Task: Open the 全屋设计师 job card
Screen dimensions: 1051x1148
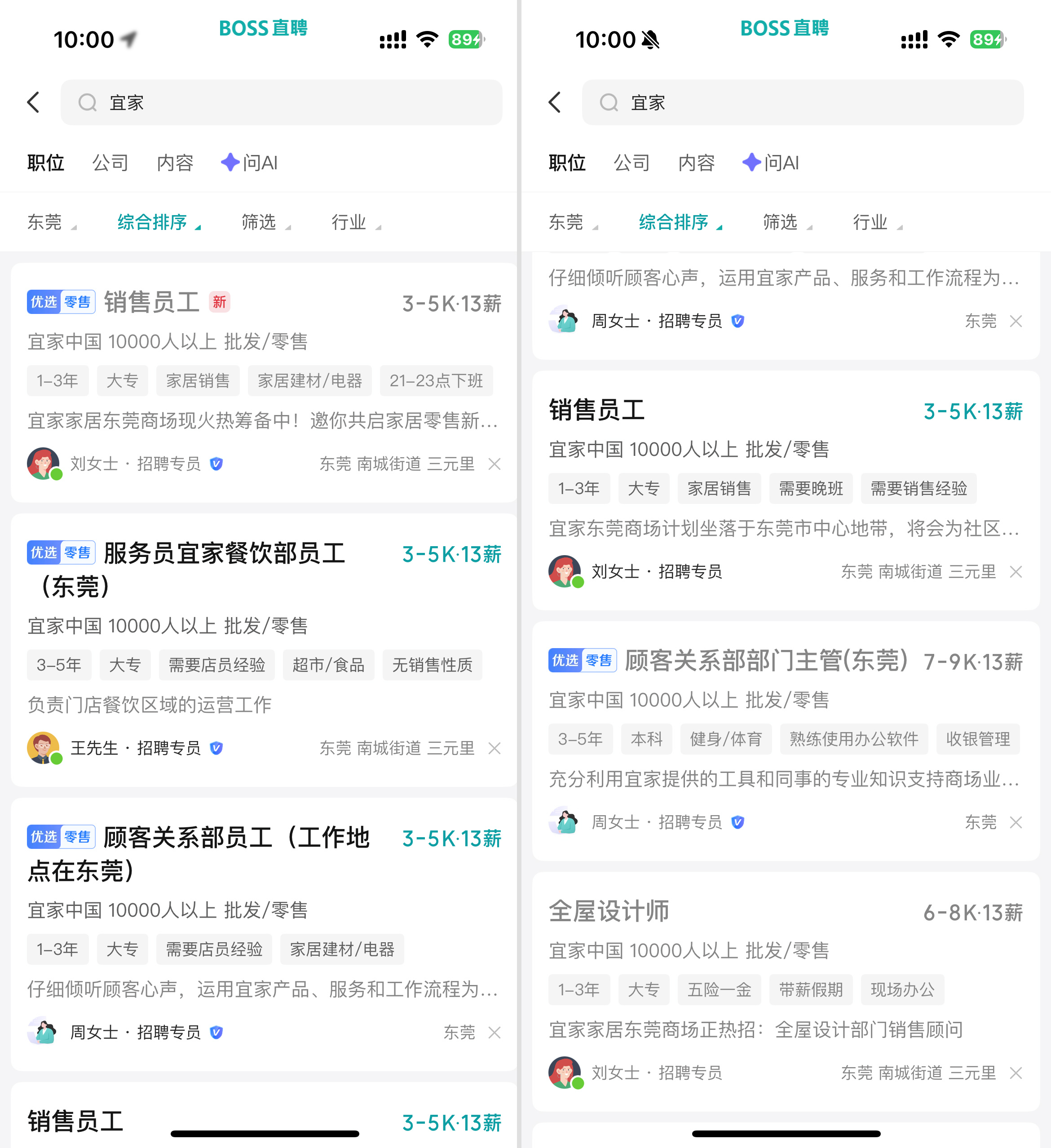Action: tap(609, 911)
